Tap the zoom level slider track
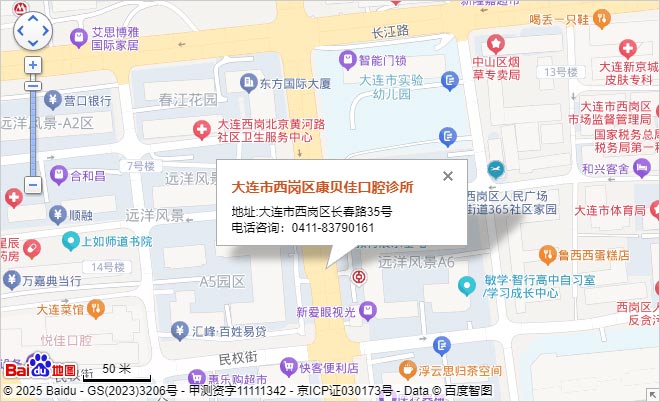 pos(32,130)
